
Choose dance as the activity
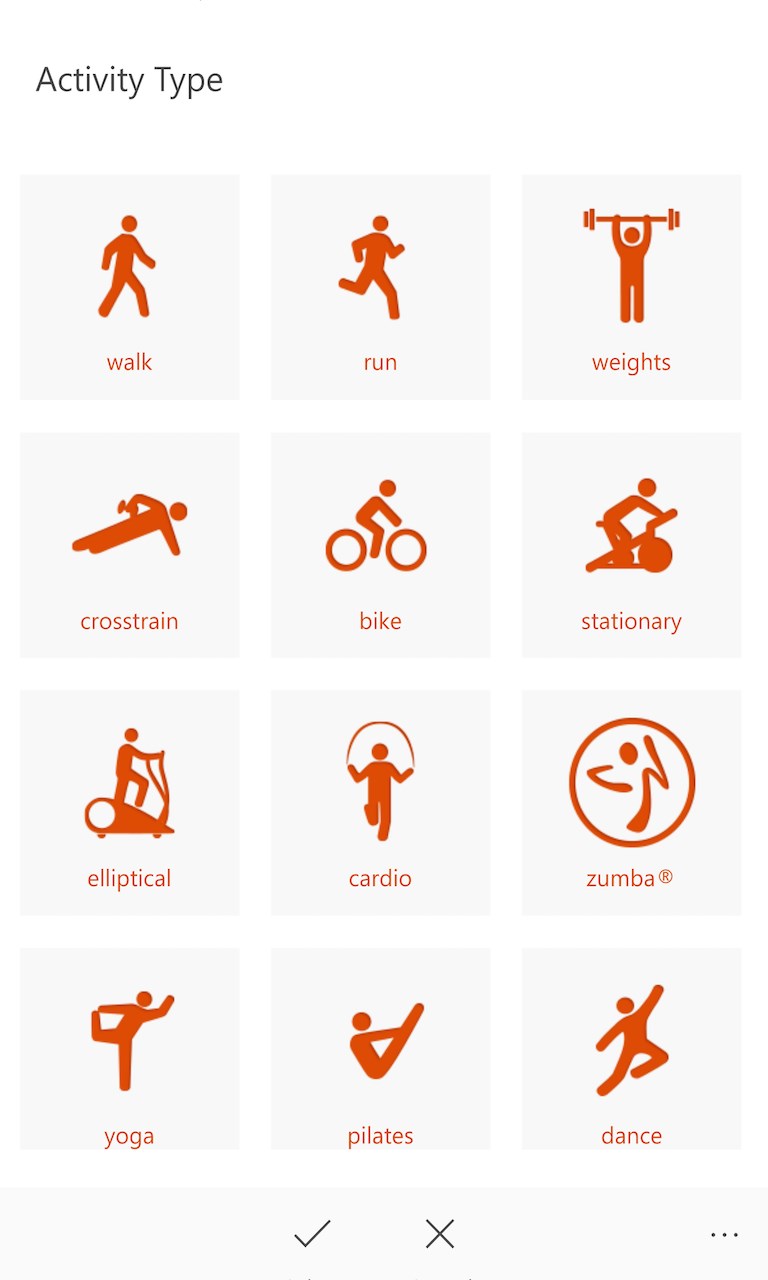pyautogui.click(x=631, y=1050)
